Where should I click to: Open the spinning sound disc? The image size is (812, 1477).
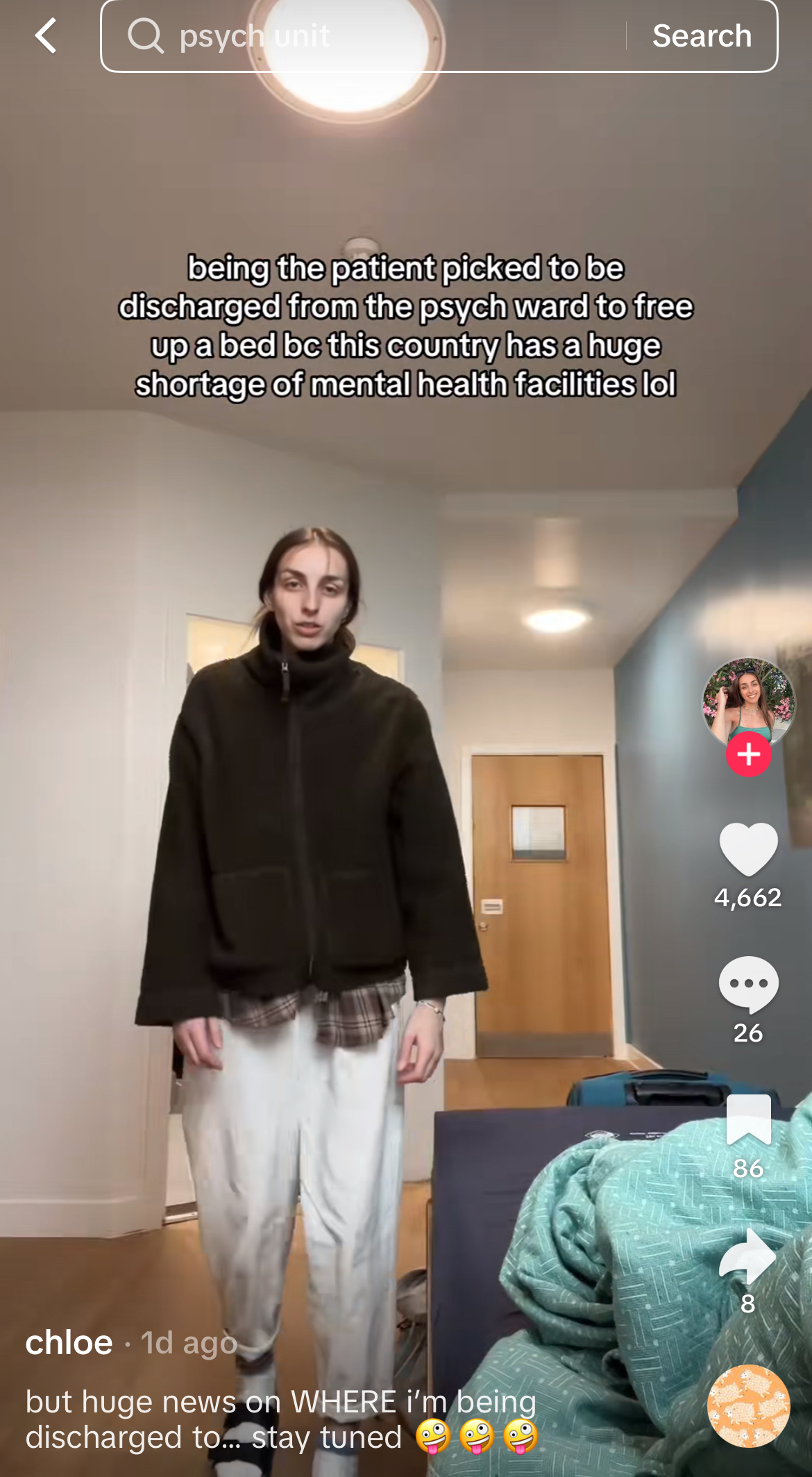748,1406
